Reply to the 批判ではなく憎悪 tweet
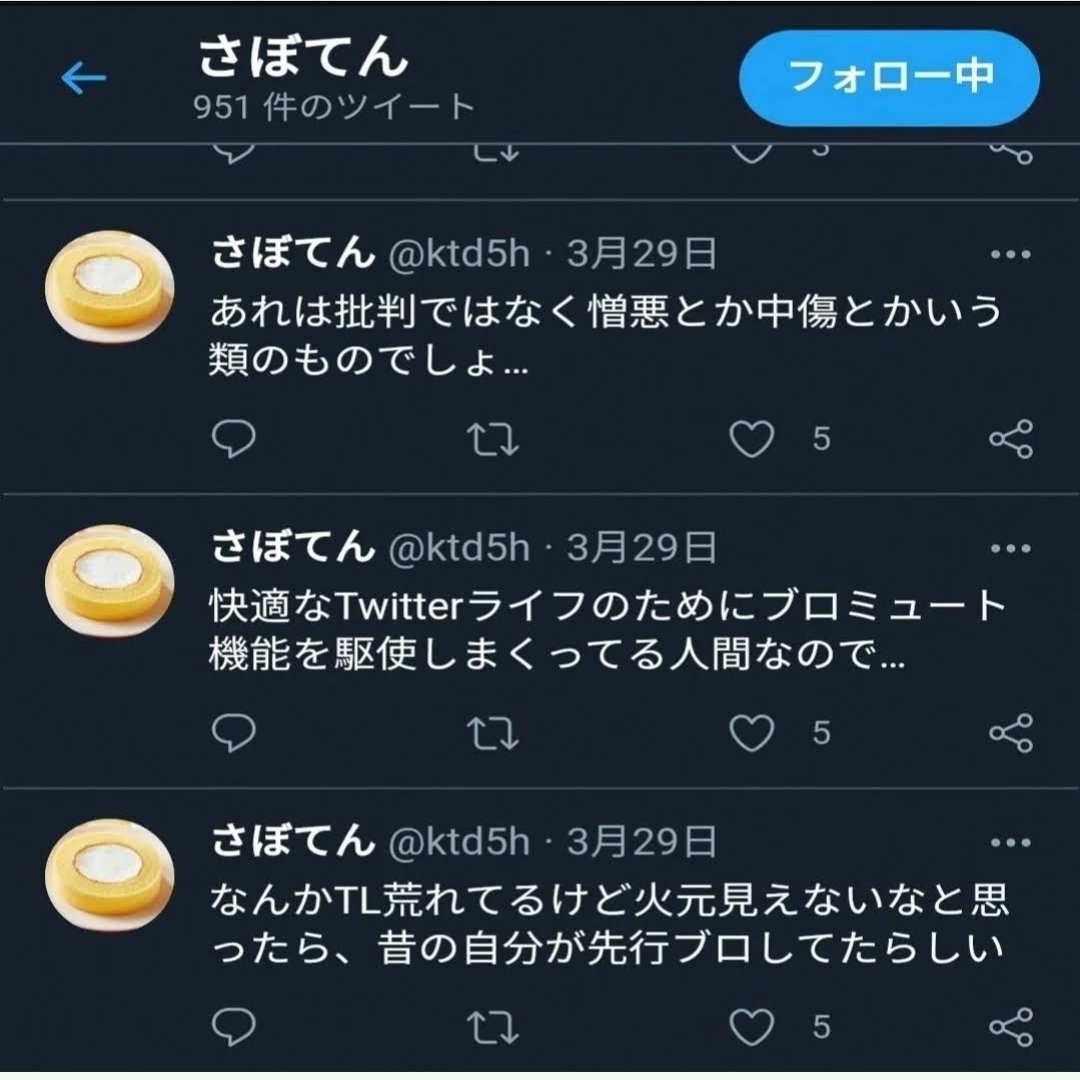 [x=235, y=440]
